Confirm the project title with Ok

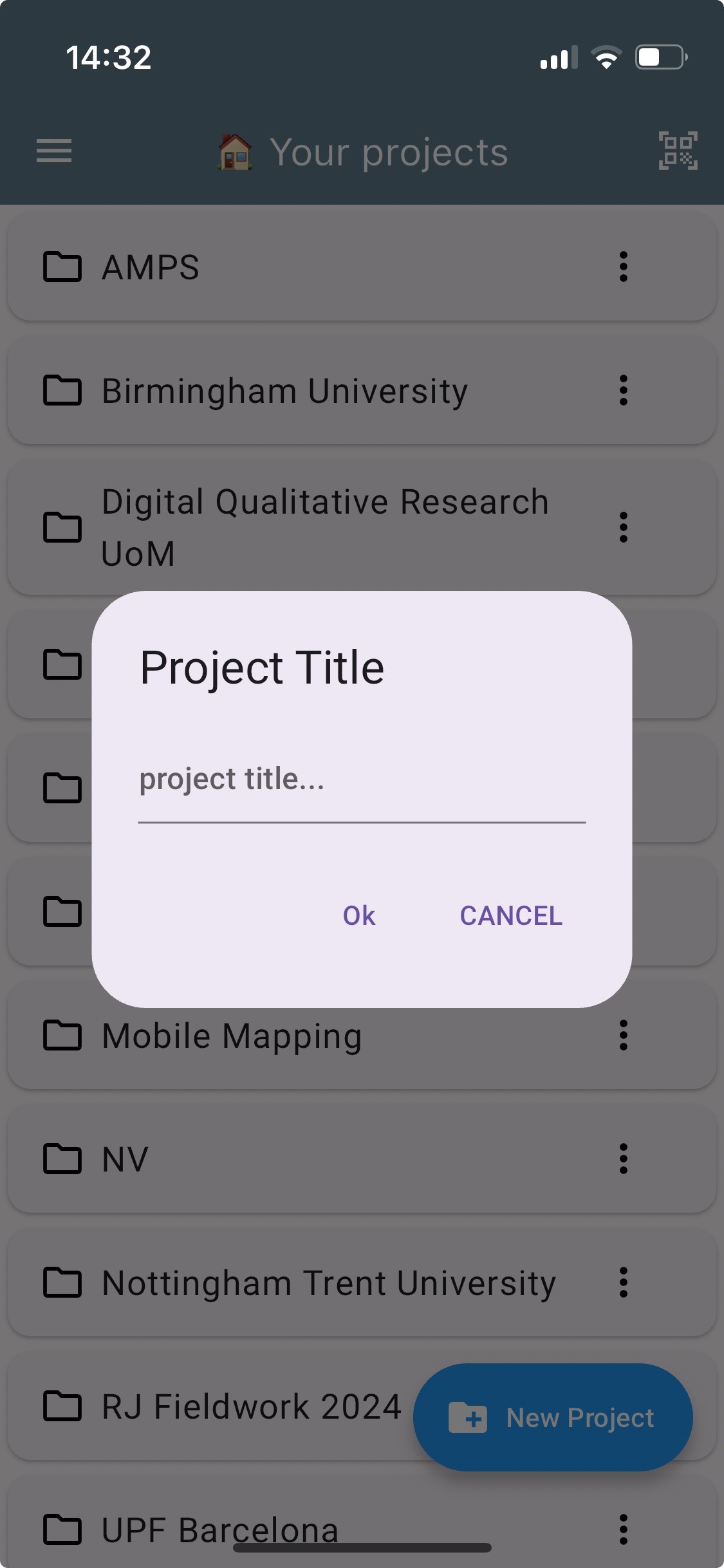coord(359,916)
